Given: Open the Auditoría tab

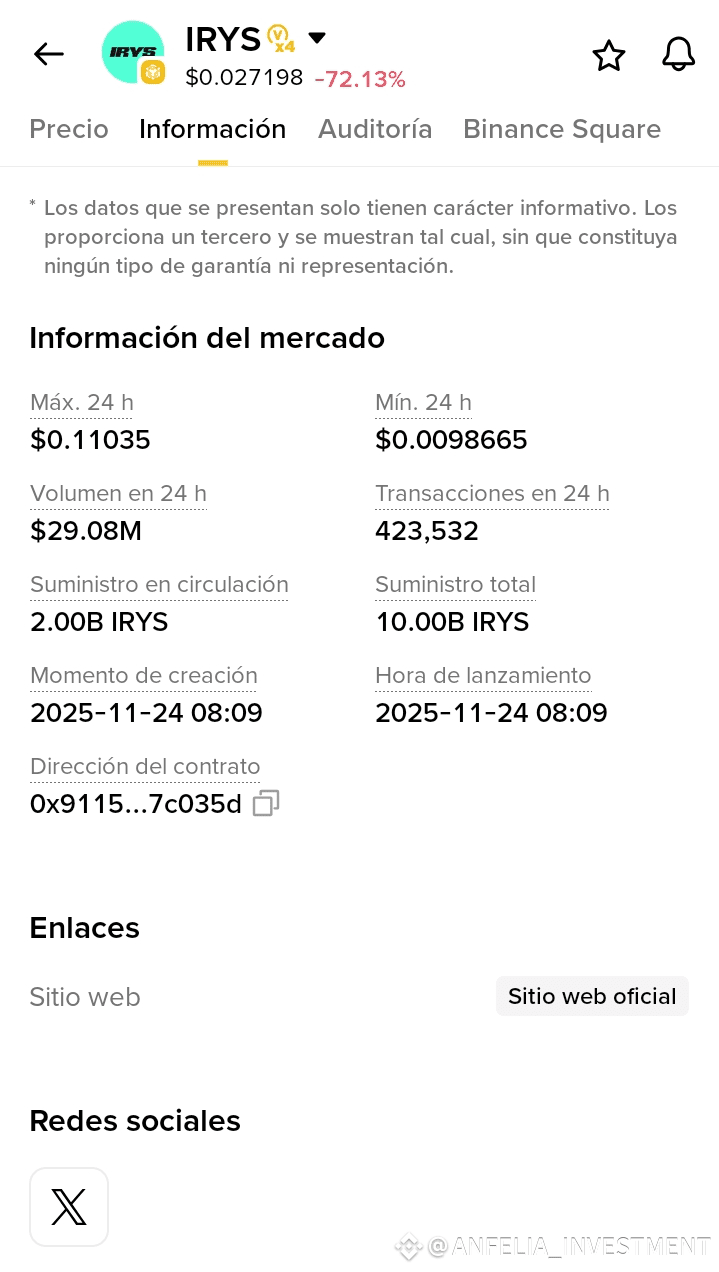Looking at the screenshot, I should [x=375, y=129].
